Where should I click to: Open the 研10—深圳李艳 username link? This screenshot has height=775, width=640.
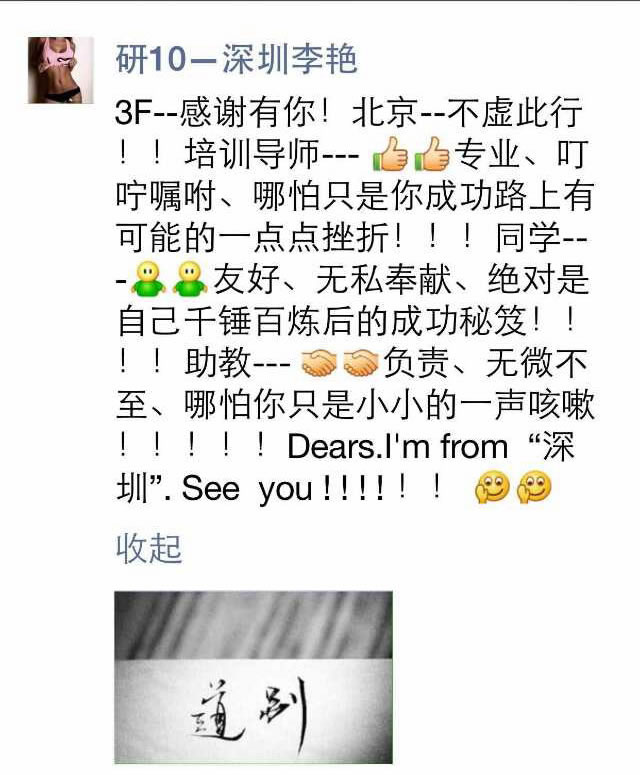(x=236, y=59)
